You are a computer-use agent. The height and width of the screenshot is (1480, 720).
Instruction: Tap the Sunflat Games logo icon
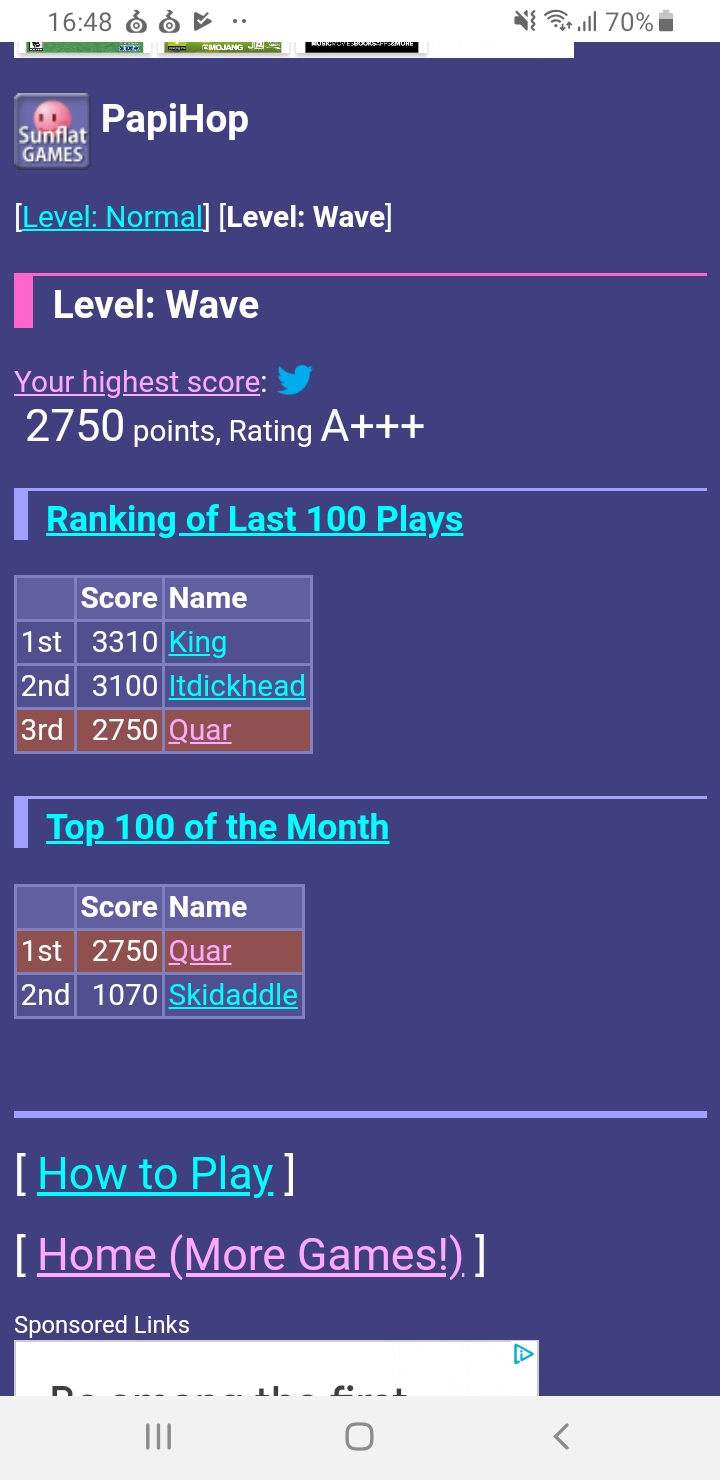tap(52, 131)
